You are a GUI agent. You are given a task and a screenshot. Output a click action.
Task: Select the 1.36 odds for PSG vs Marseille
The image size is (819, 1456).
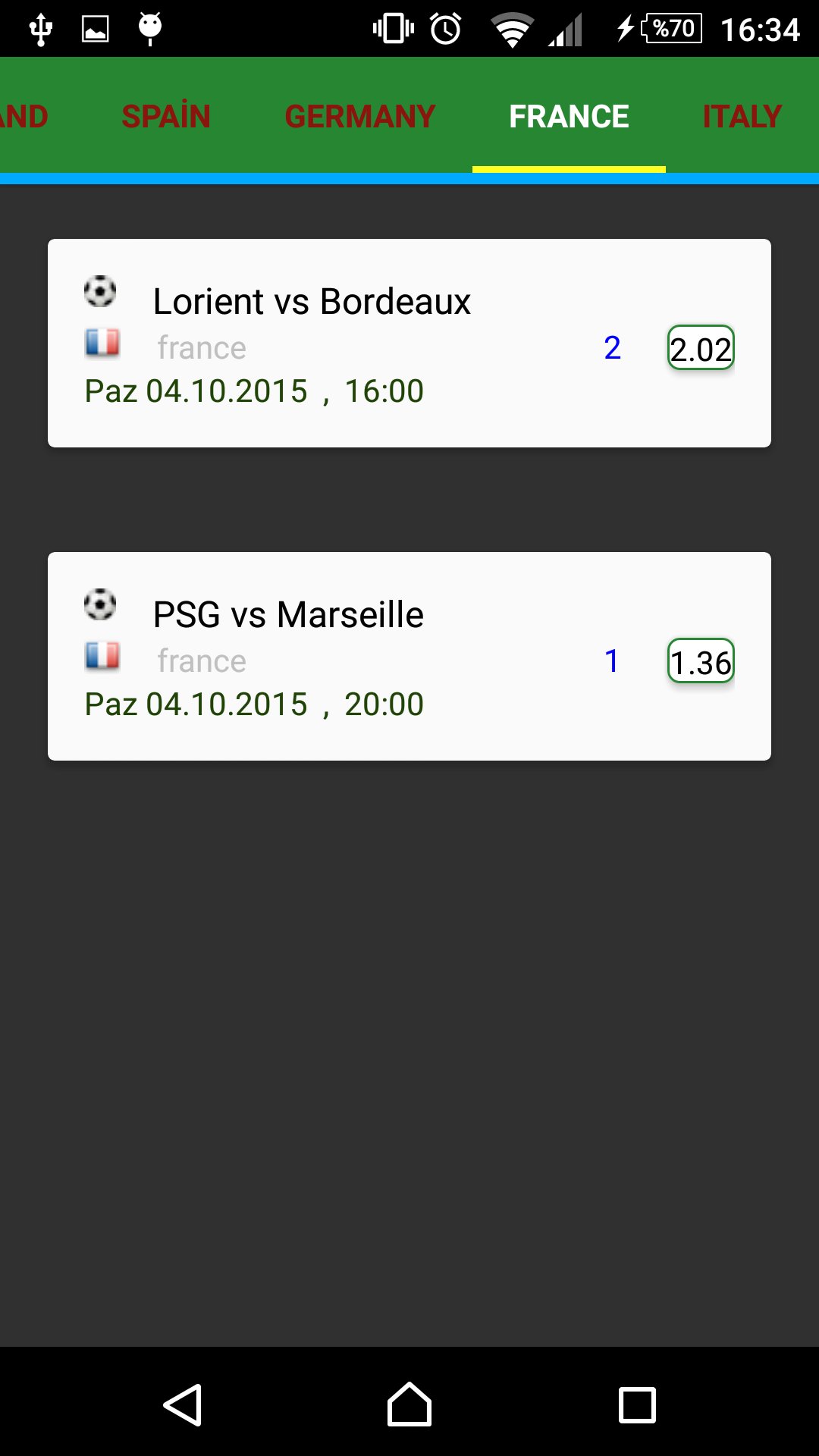click(701, 662)
